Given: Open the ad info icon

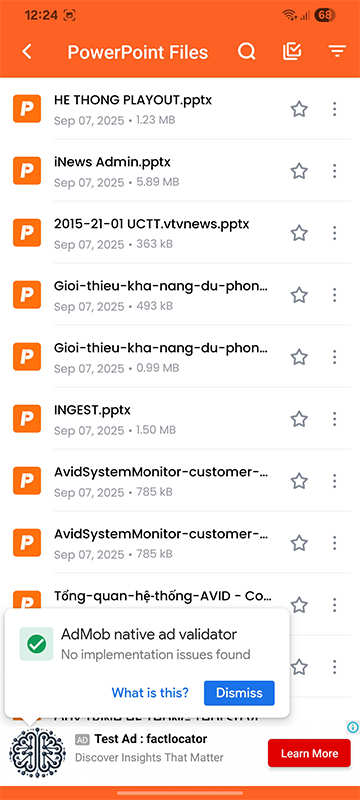Looking at the screenshot, I should coord(352,727).
